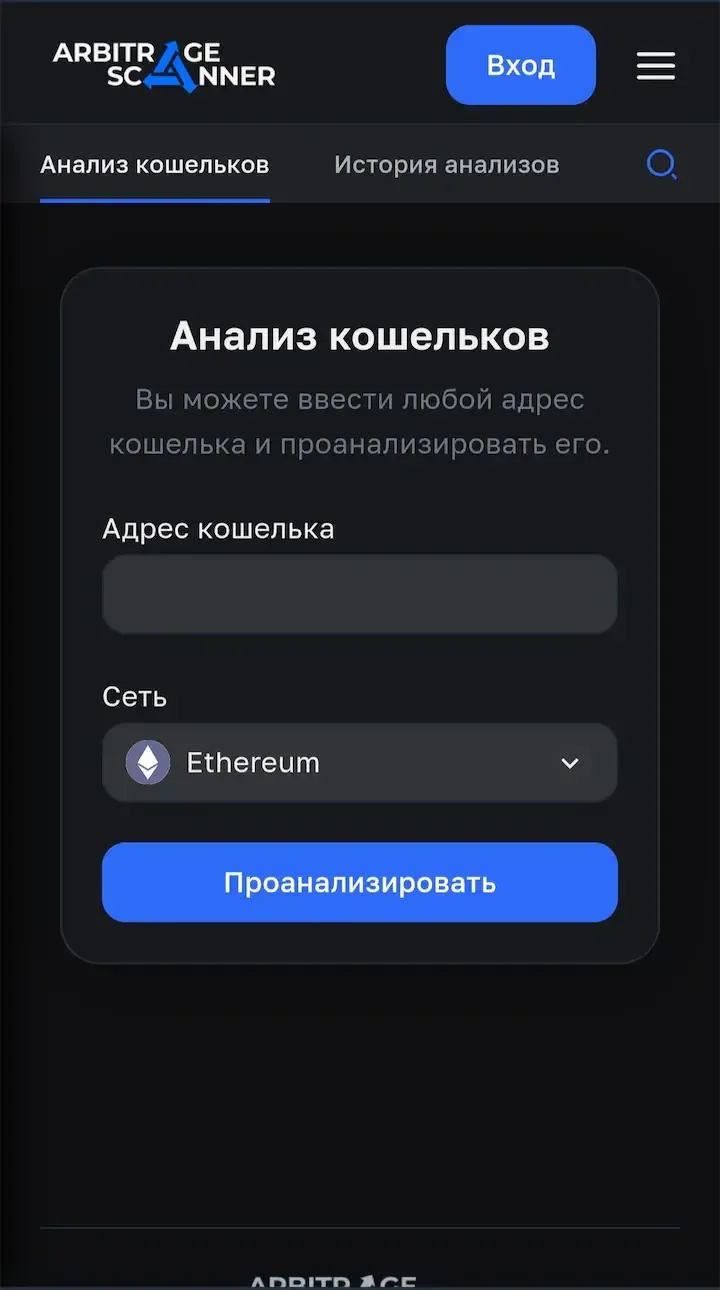The width and height of the screenshot is (720, 1290).
Task: Open the "Сеть" network selector showing Ethereum
Action: (360, 762)
